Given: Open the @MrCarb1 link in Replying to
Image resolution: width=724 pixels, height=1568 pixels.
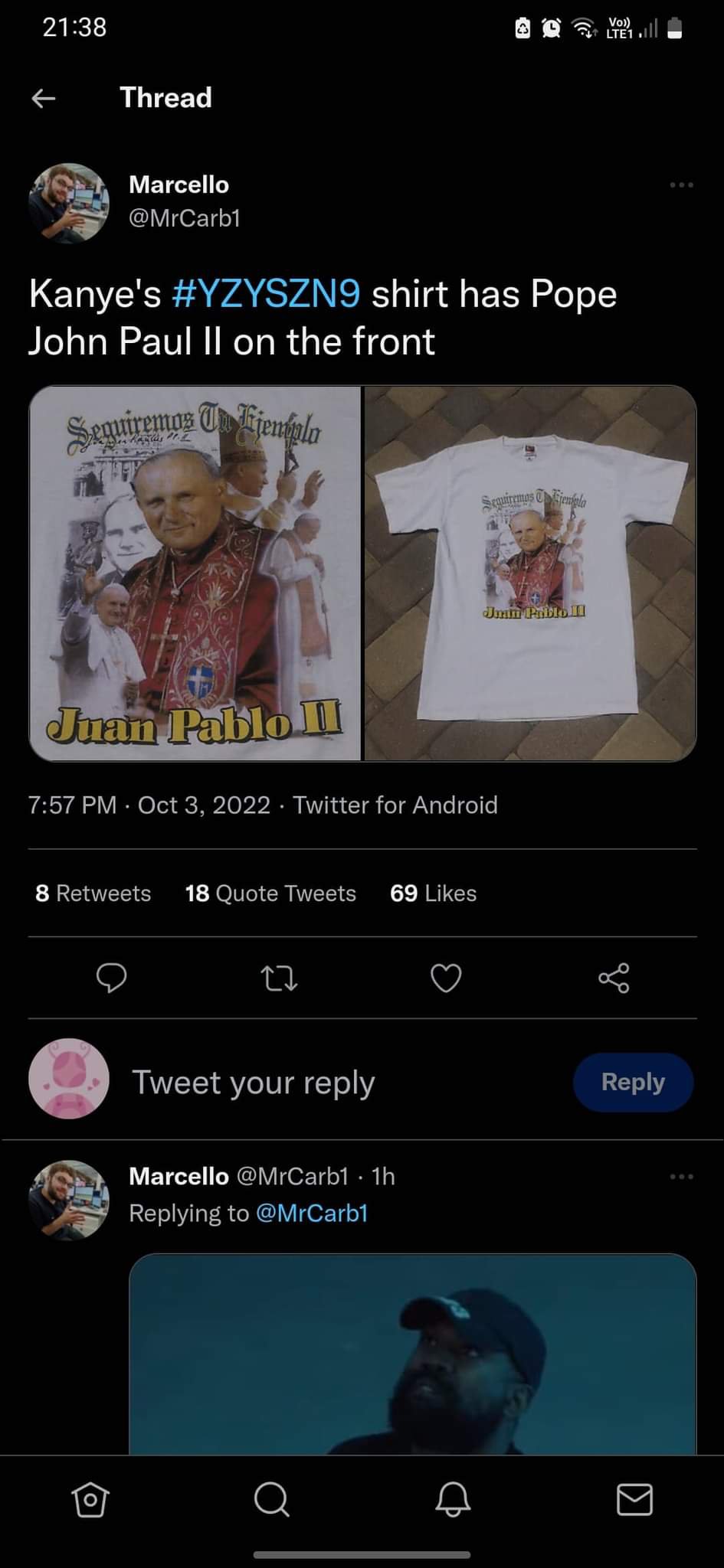Looking at the screenshot, I should 312,1213.
